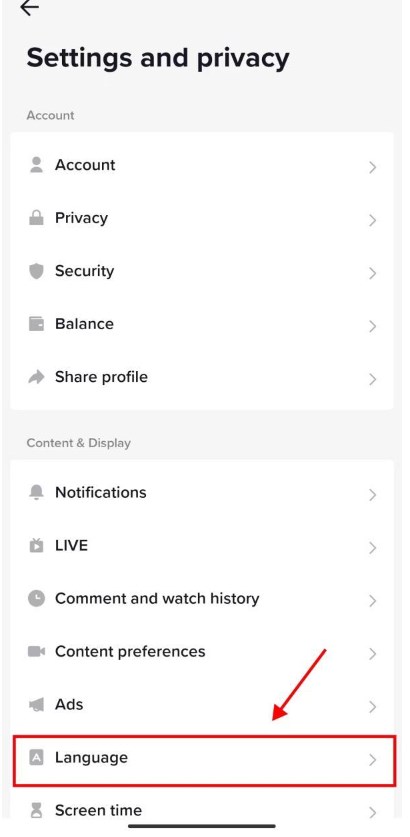Open Comment and watch history

[x=202, y=599]
